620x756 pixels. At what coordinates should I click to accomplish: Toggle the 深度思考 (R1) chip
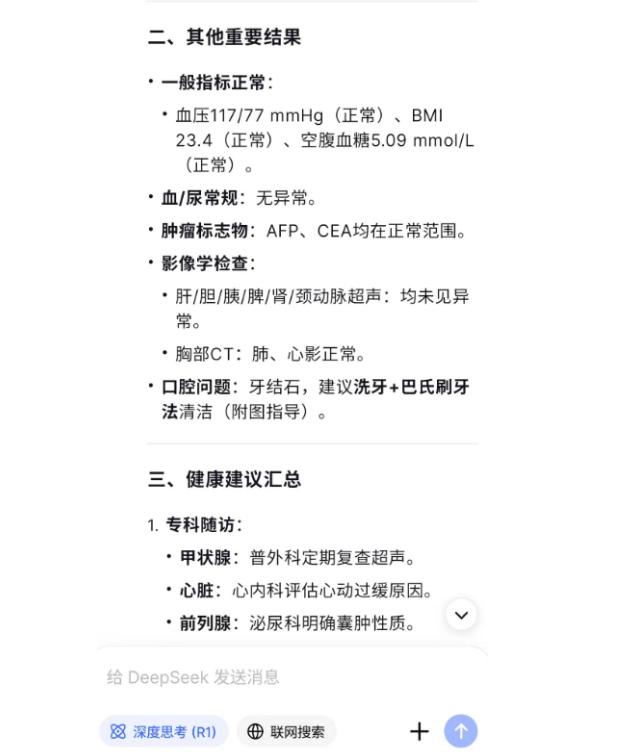pos(163,732)
